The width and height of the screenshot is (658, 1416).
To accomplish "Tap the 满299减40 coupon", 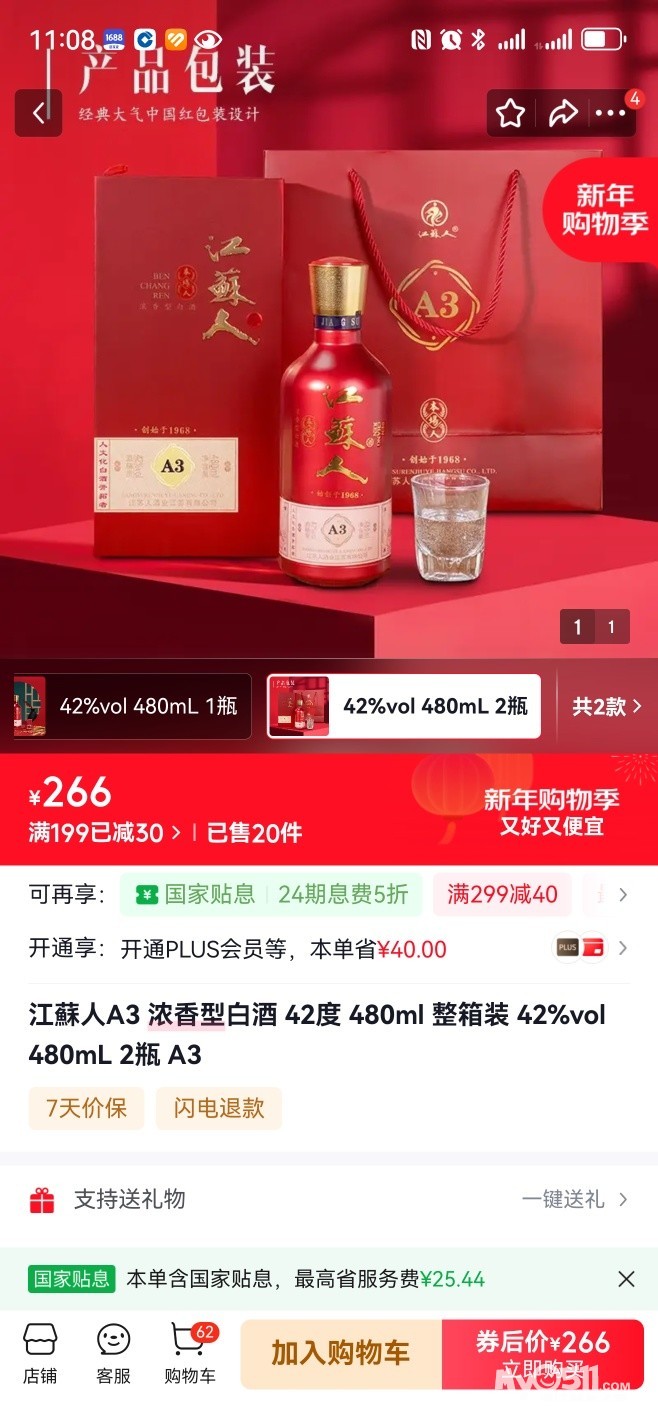I will 502,894.
